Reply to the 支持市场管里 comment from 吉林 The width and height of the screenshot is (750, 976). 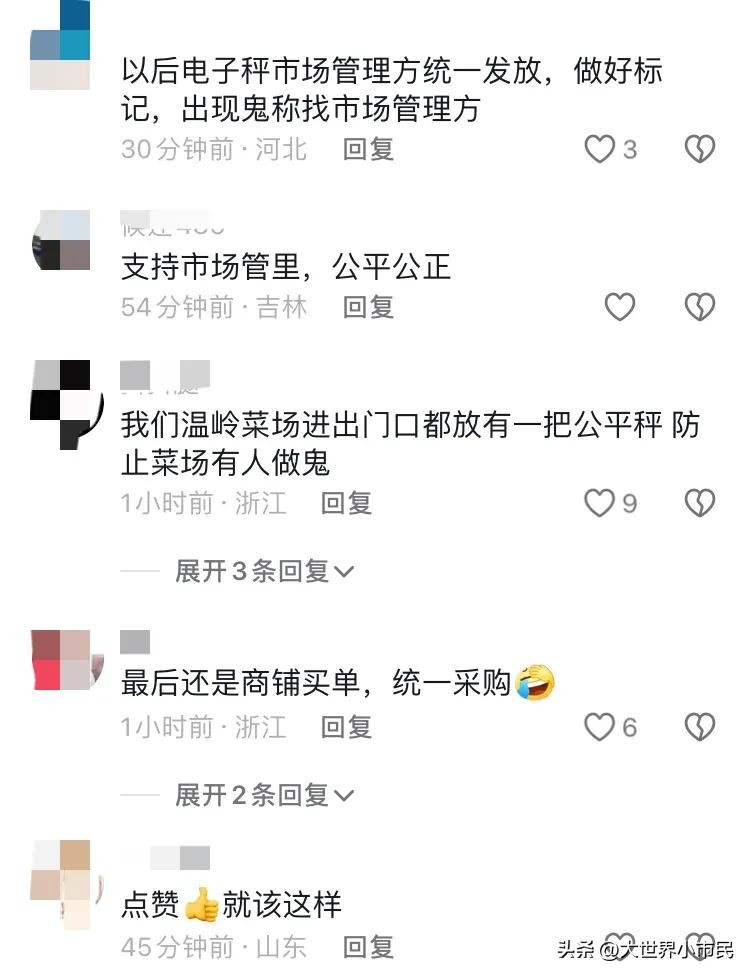(x=368, y=307)
